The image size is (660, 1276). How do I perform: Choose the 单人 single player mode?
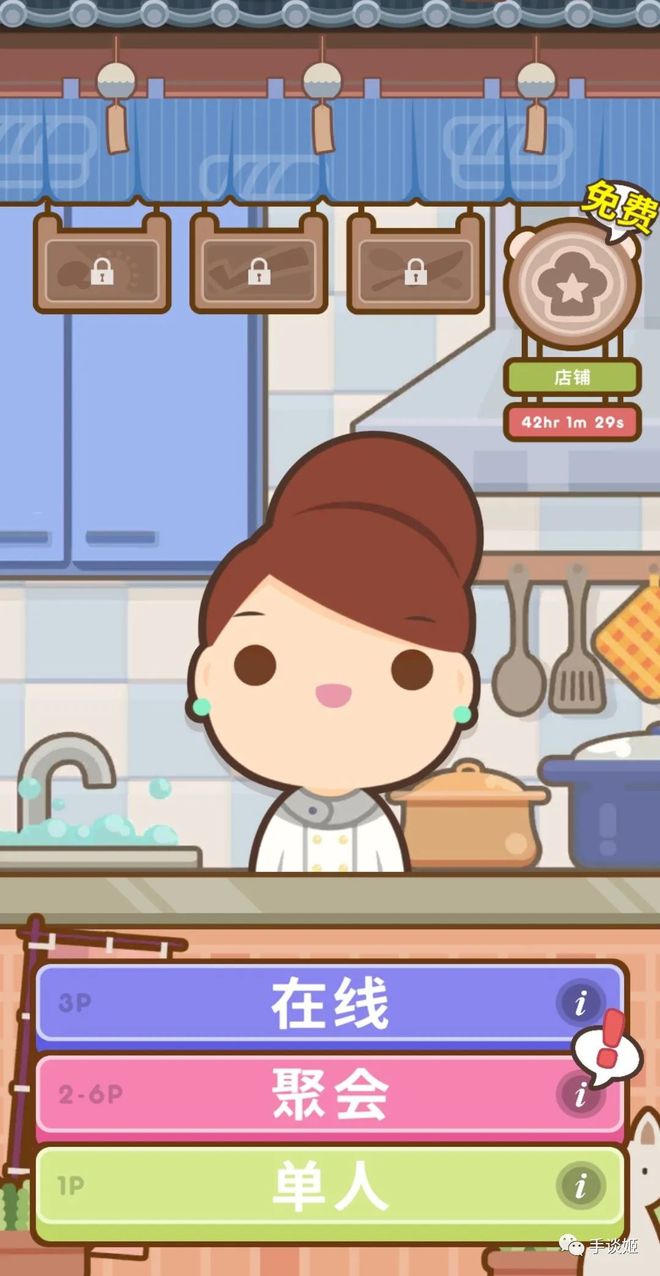point(329,1187)
